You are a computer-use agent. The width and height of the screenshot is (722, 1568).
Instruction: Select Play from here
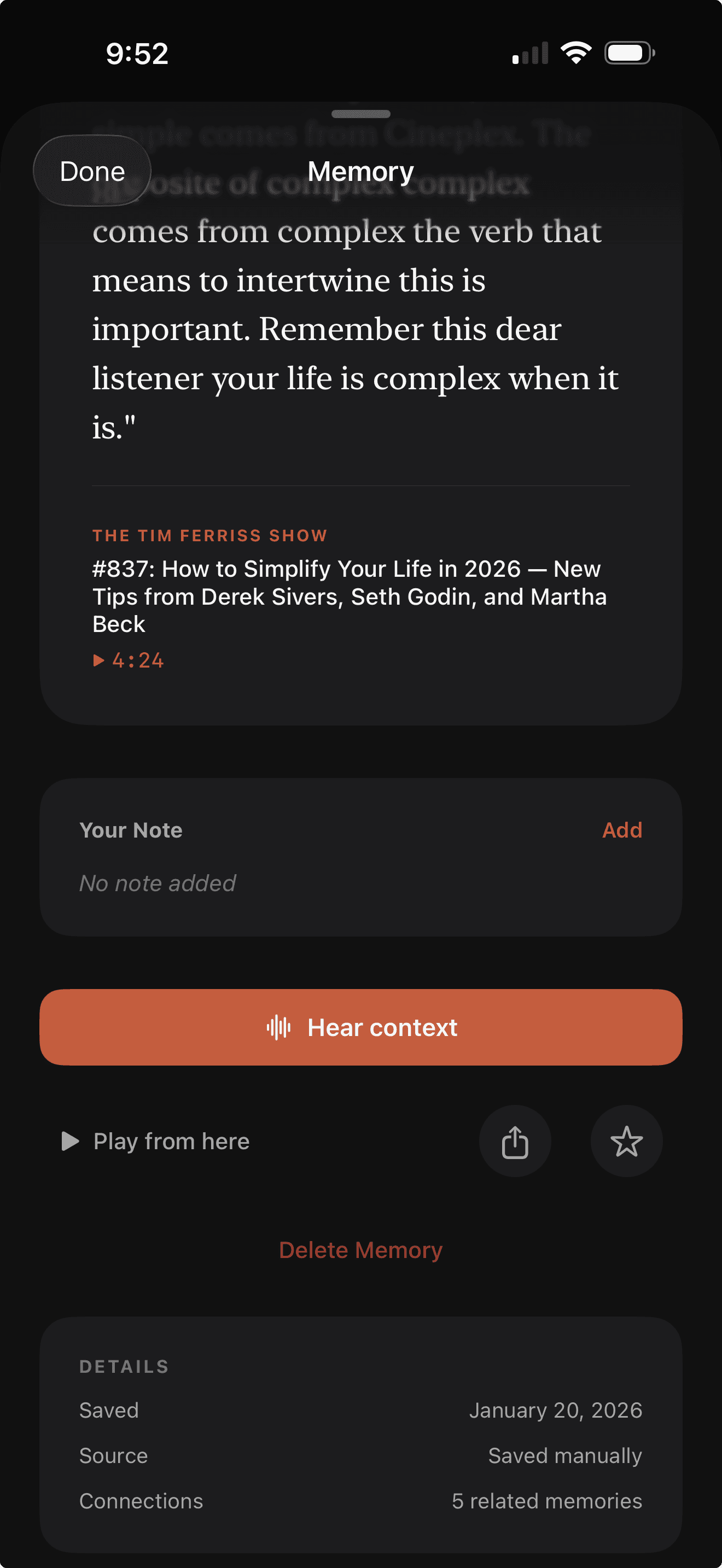coord(156,1142)
